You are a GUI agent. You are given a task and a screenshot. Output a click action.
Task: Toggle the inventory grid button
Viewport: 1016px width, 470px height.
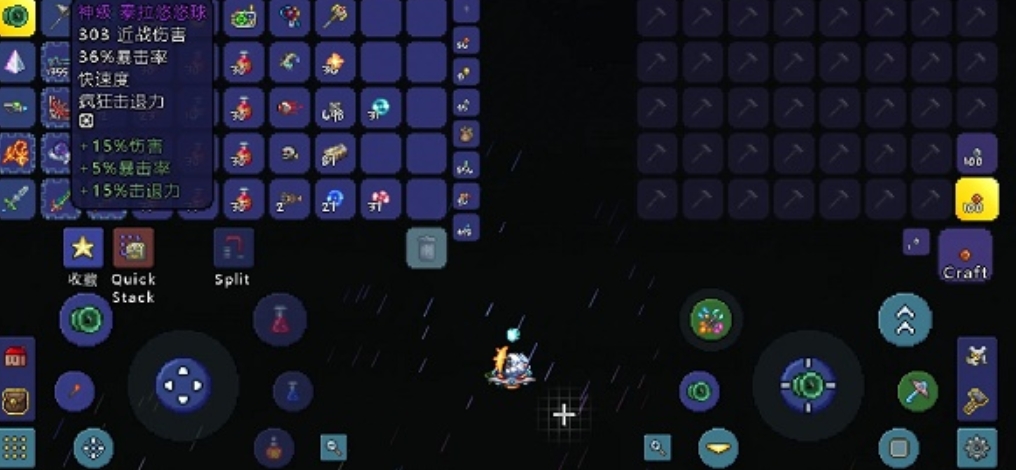pyautogui.click(x=16, y=447)
